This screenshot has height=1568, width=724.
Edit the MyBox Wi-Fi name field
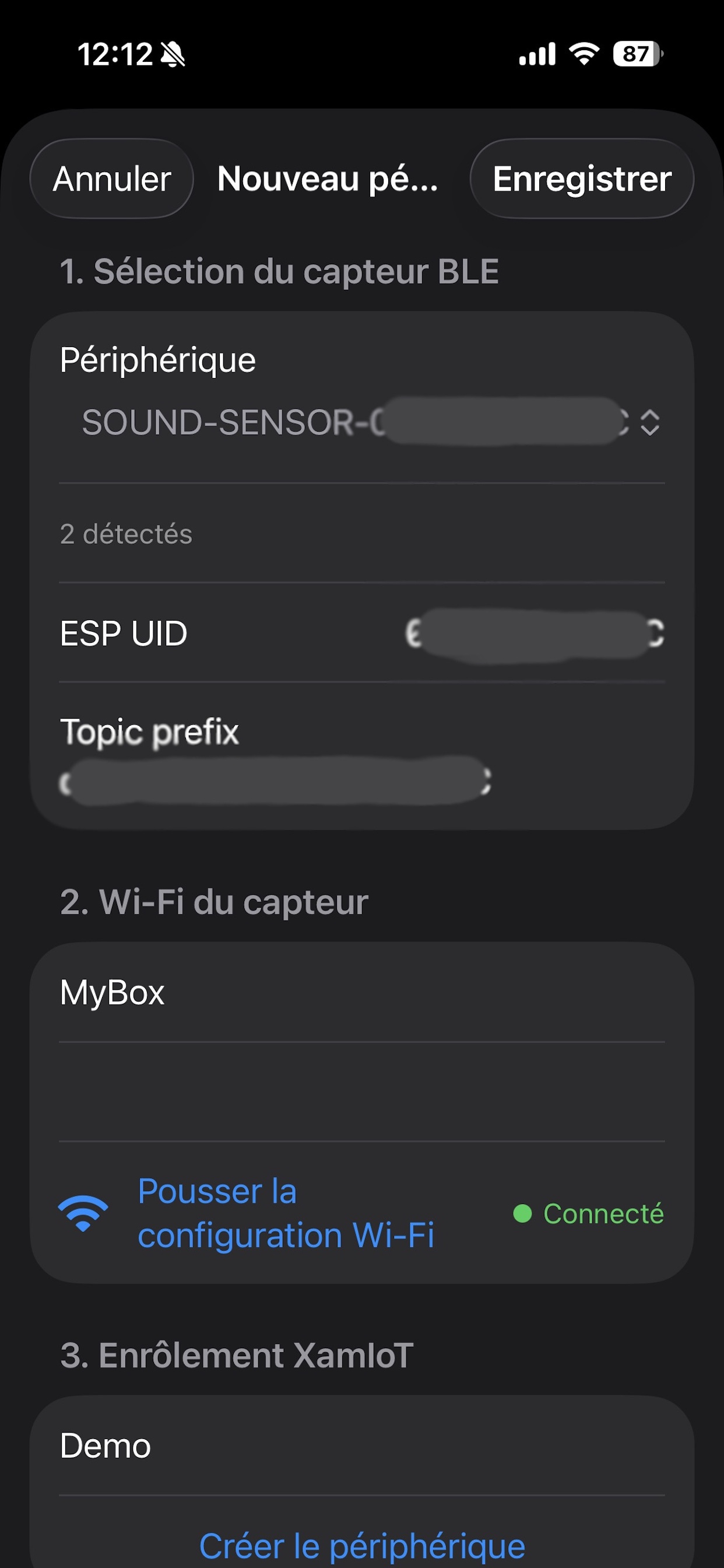pyautogui.click(x=361, y=993)
